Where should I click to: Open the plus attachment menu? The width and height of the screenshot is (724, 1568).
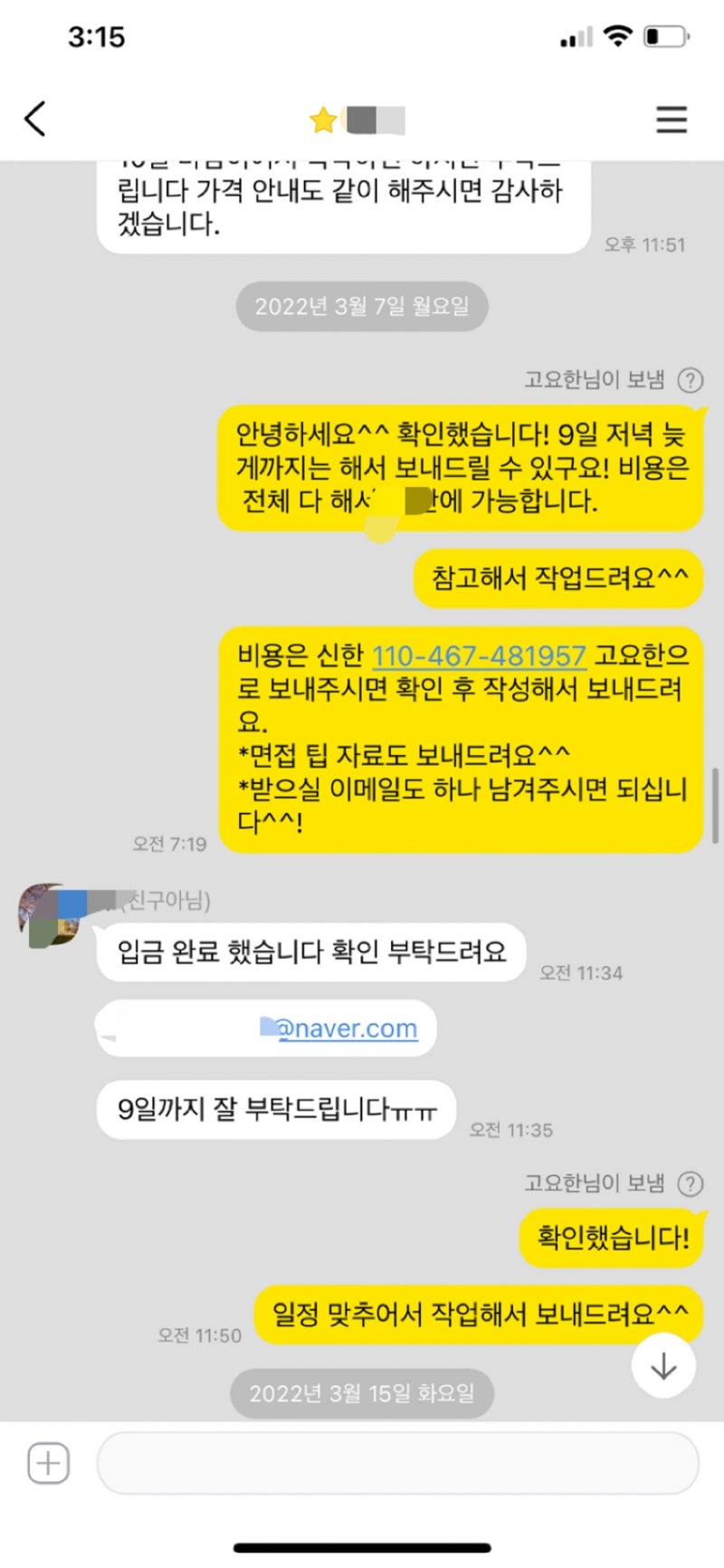(x=48, y=1463)
